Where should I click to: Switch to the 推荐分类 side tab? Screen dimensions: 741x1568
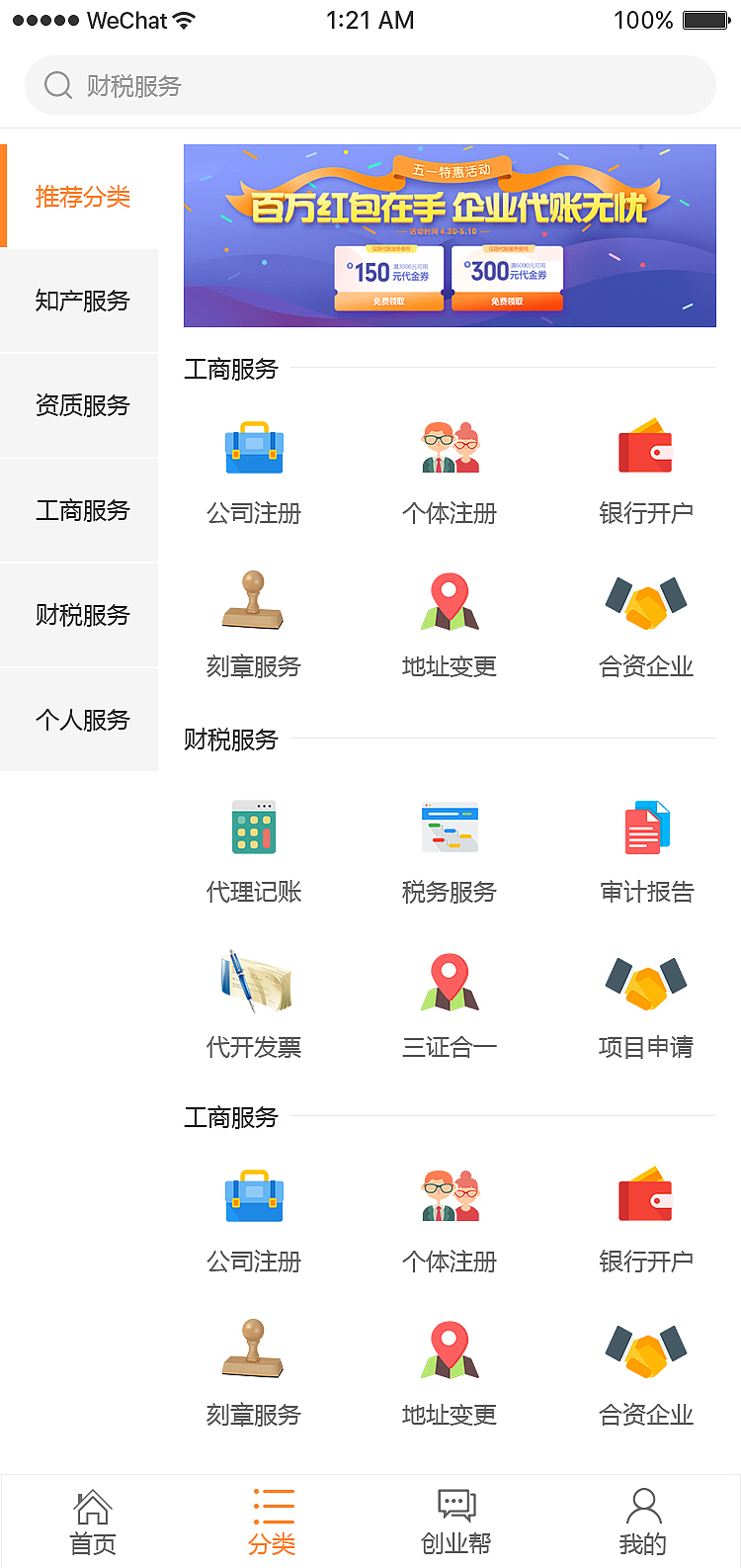(x=81, y=197)
